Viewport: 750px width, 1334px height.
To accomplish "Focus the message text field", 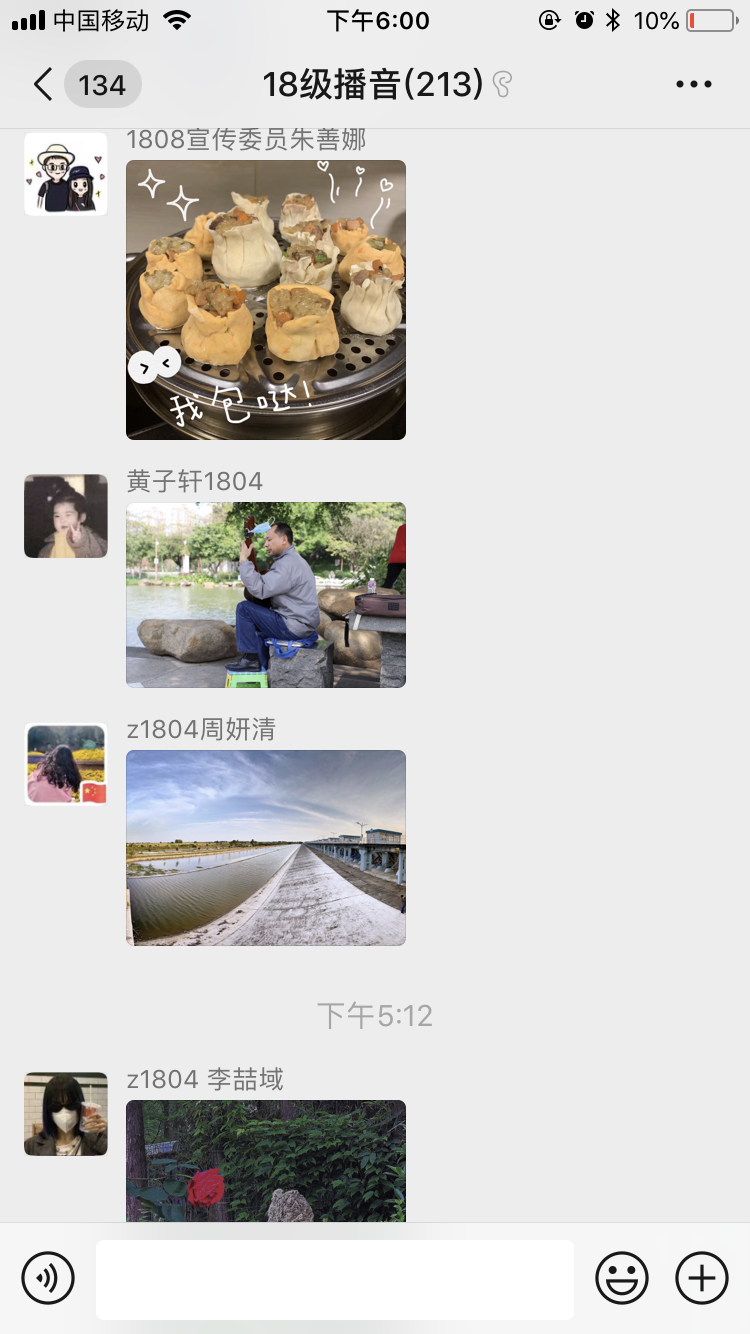I will click(335, 1279).
